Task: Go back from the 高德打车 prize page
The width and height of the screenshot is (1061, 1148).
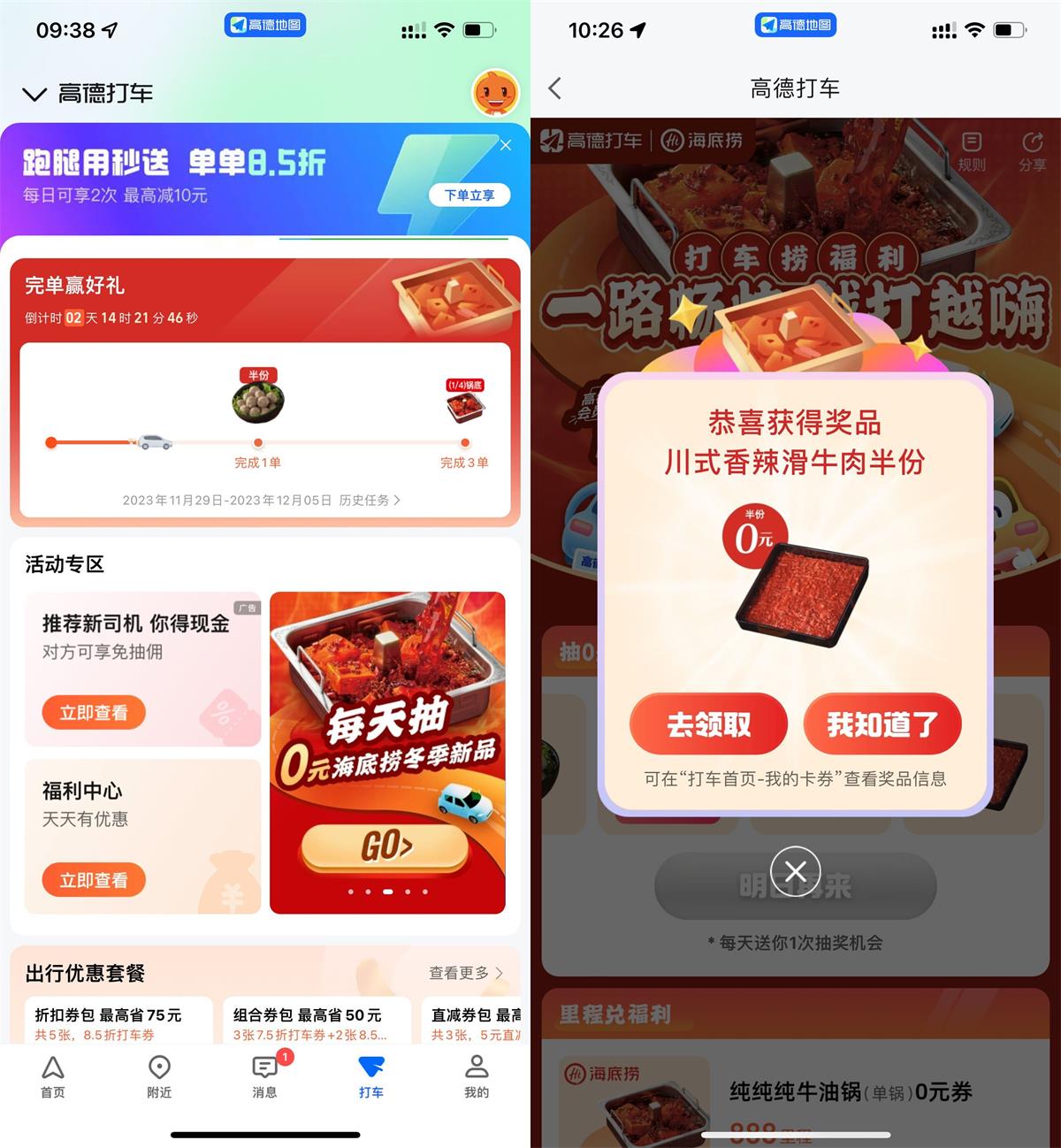Action: [x=555, y=88]
